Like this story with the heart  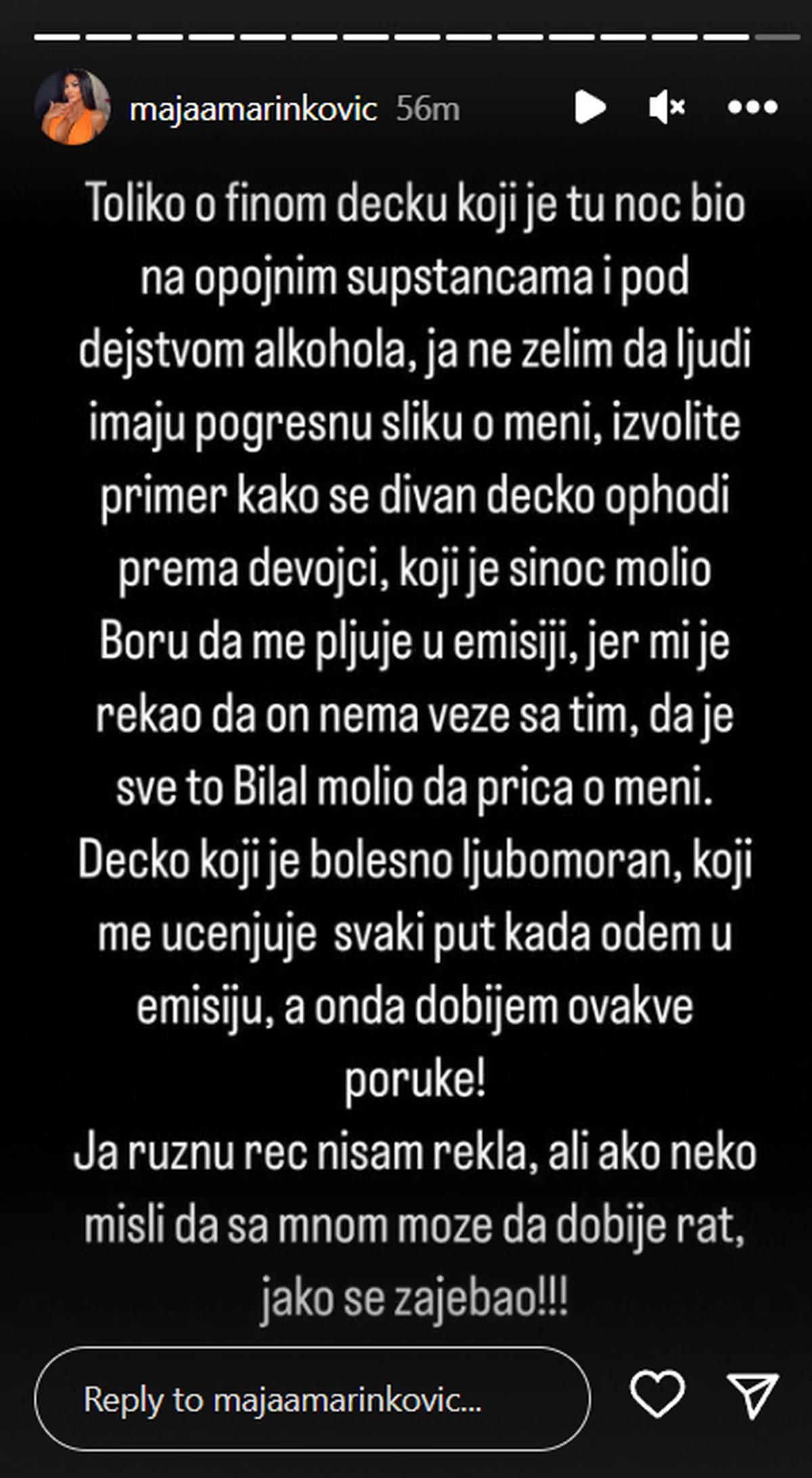[657, 1394]
